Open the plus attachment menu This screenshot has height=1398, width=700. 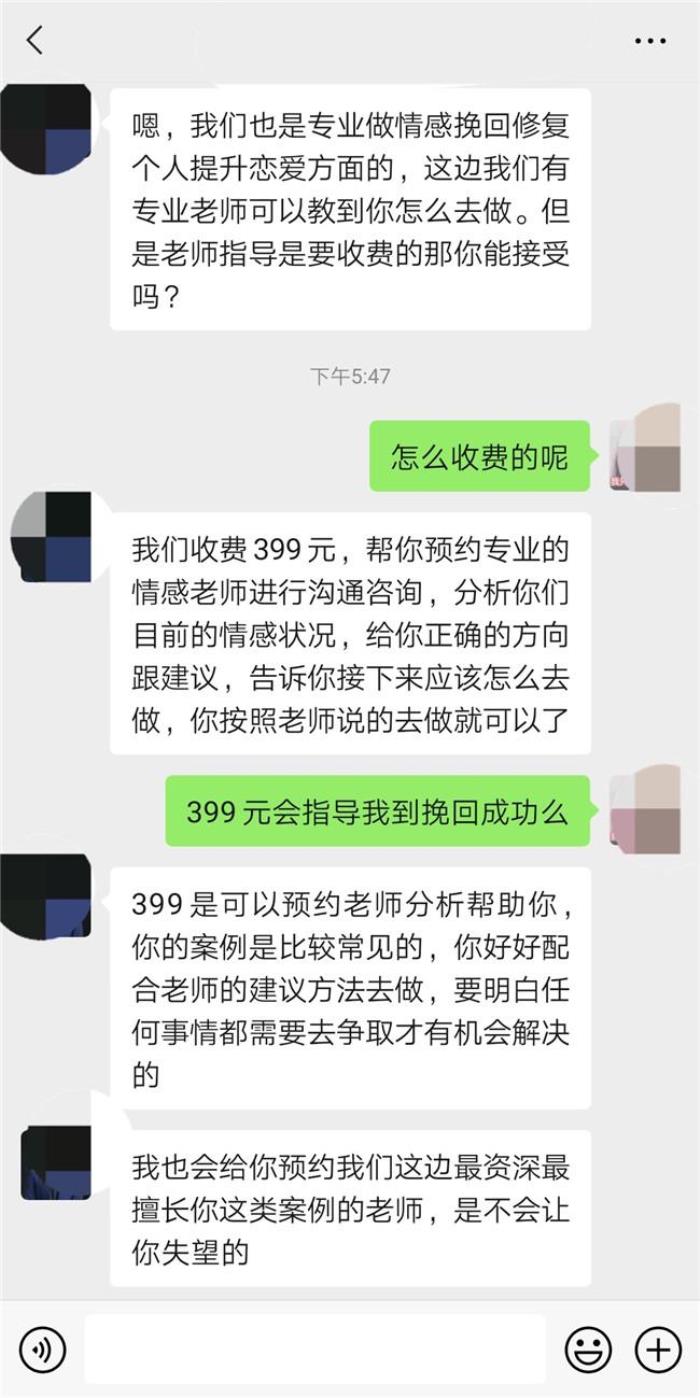click(x=658, y=1350)
